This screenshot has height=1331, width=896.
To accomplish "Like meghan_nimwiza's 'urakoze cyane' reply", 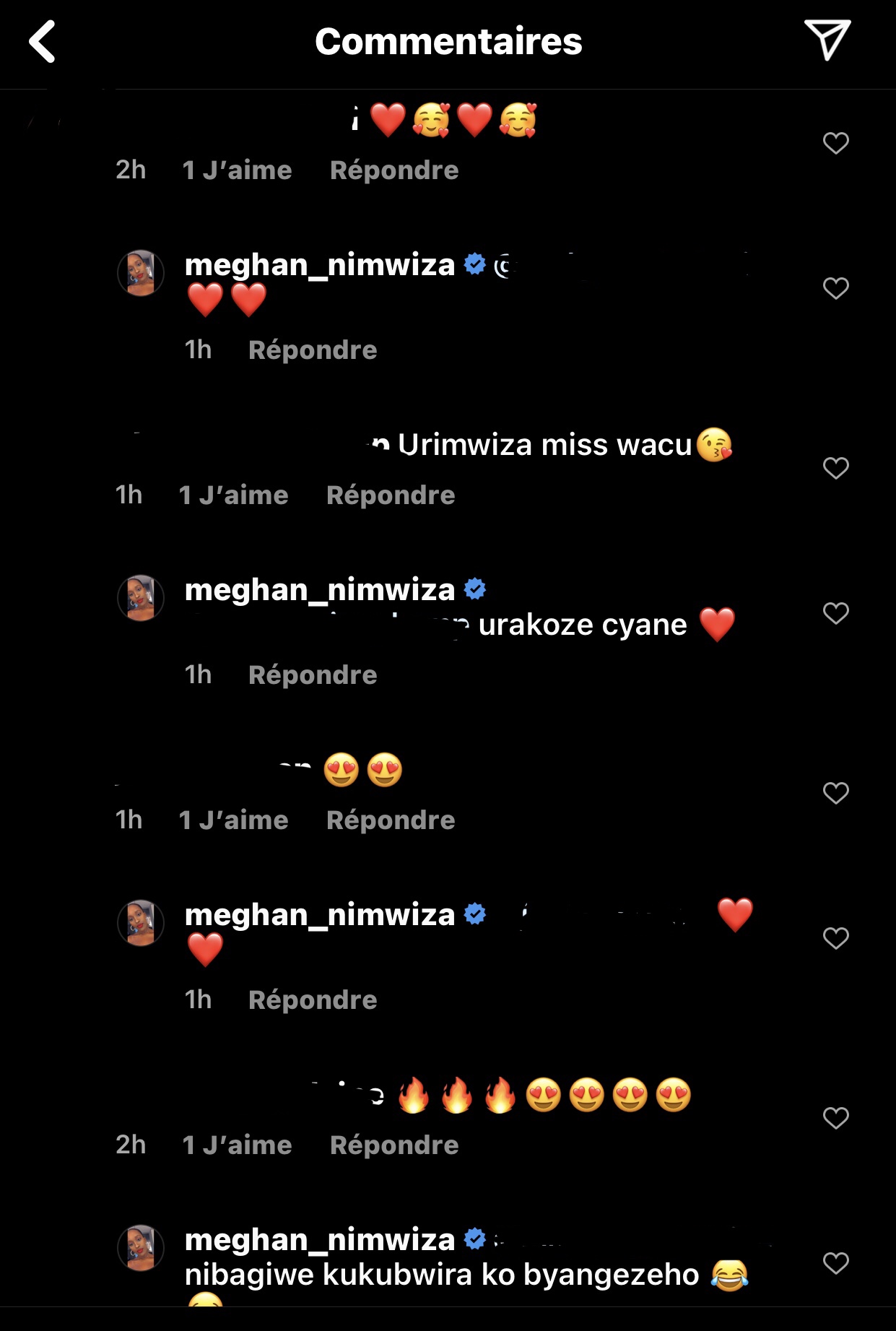I will point(835,613).
